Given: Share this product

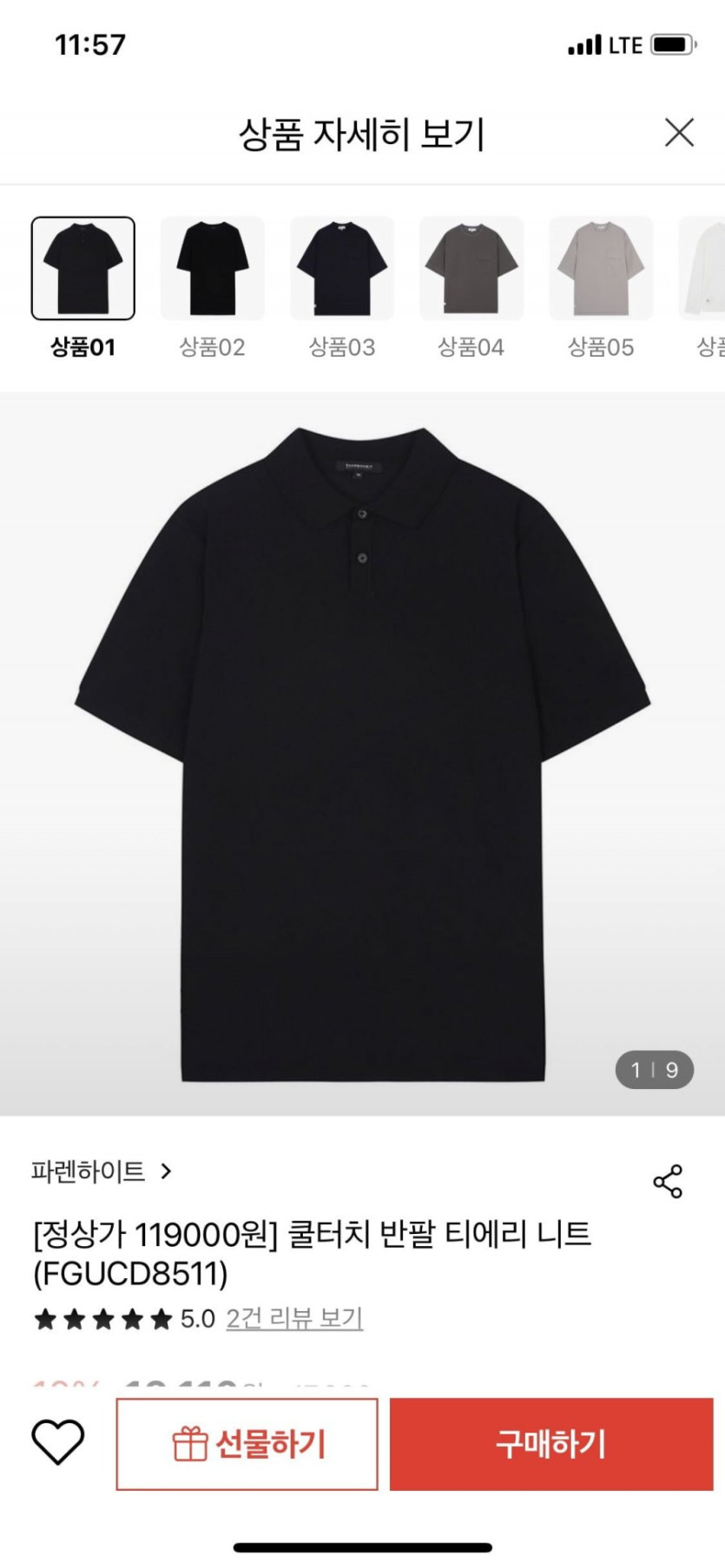Looking at the screenshot, I should tap(668, 1182).
